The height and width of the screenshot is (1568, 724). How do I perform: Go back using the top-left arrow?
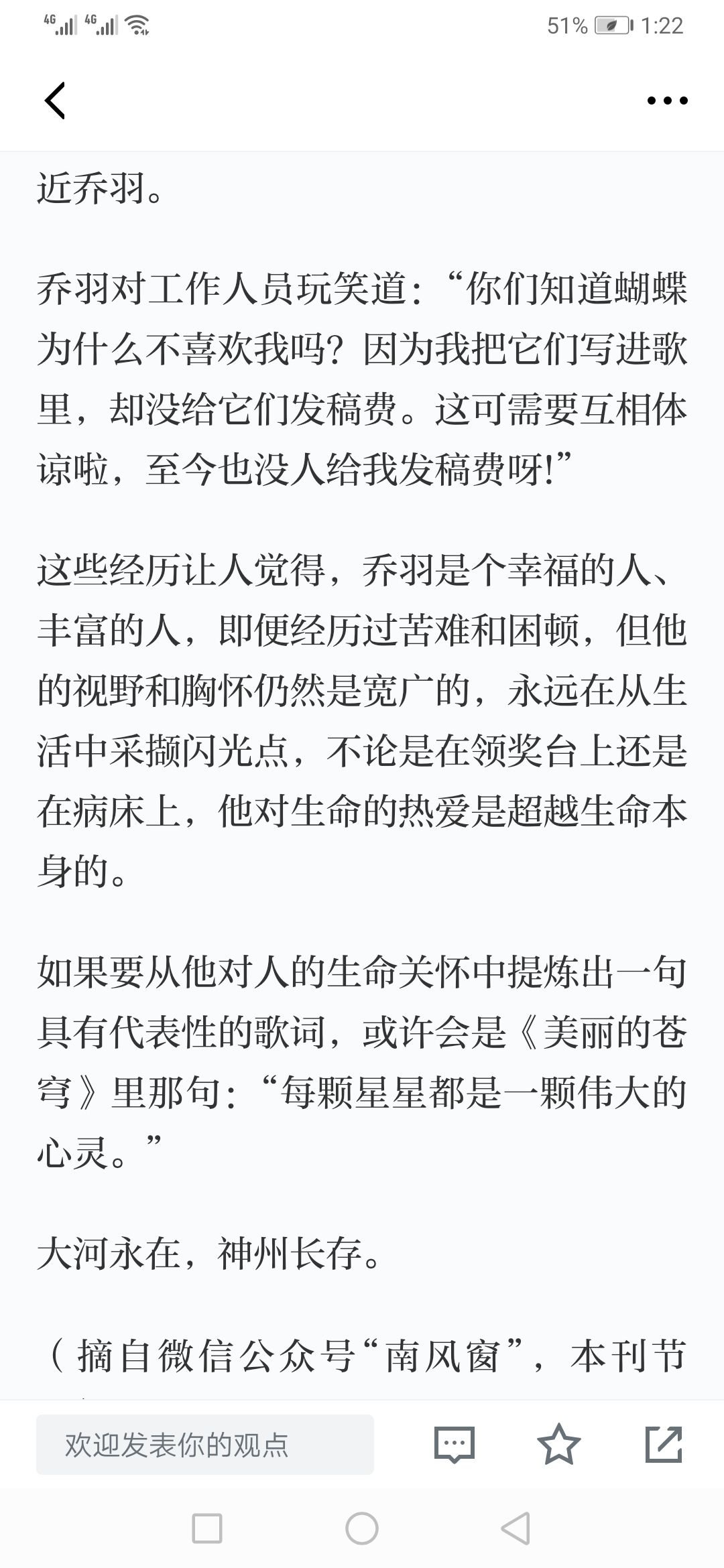pos(54,101)
